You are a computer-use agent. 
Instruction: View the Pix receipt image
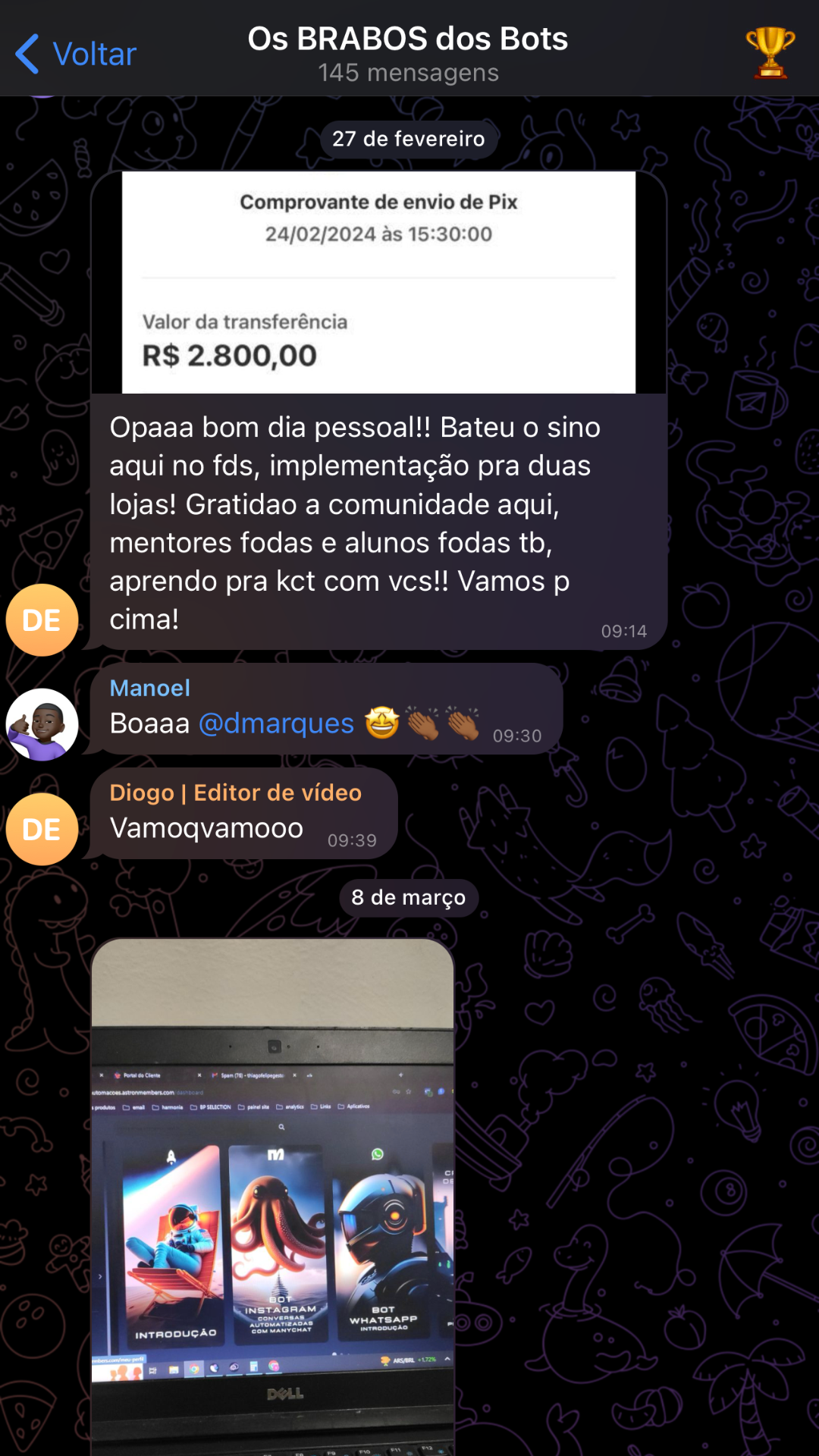[x=378, y=282]
